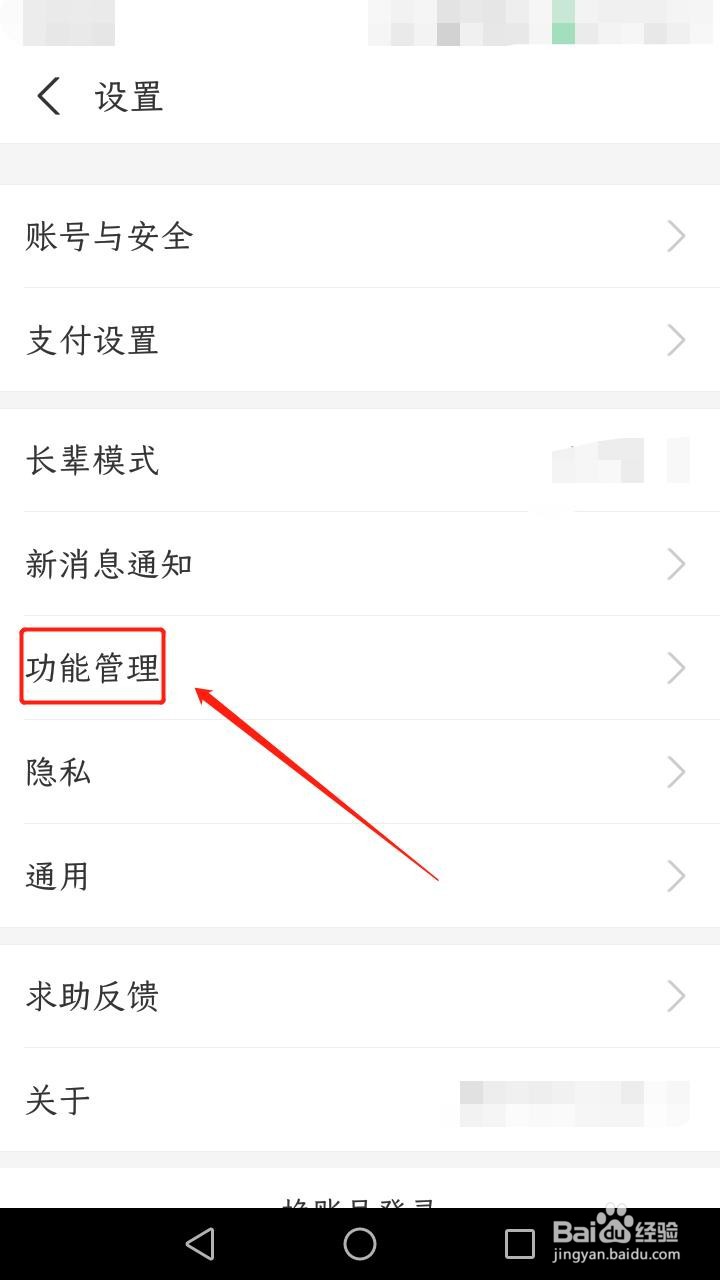Open 功能管理 highlighted by the red box
The height and width of the screenshot is (1280, 720).
pyautogui.click(x=92, y=667)
